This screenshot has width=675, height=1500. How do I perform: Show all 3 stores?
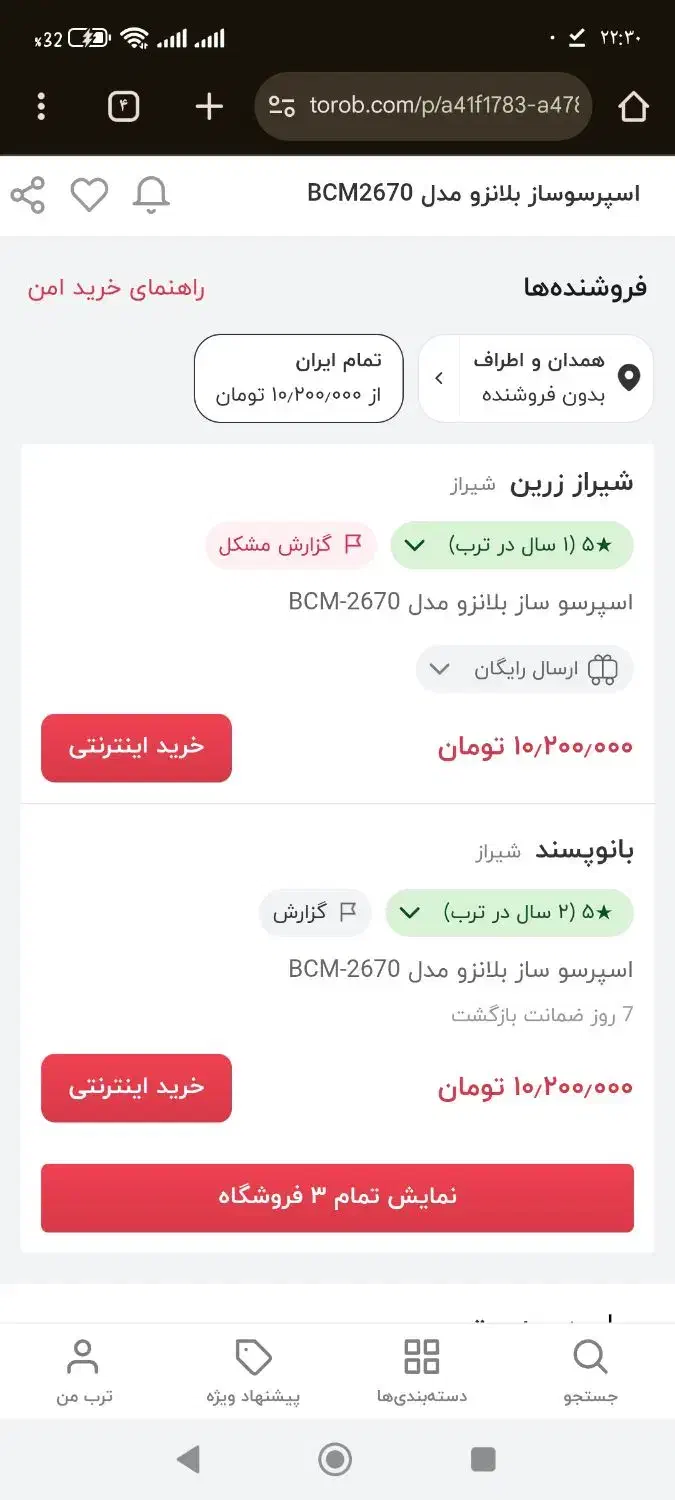(x=337, y=1197)
